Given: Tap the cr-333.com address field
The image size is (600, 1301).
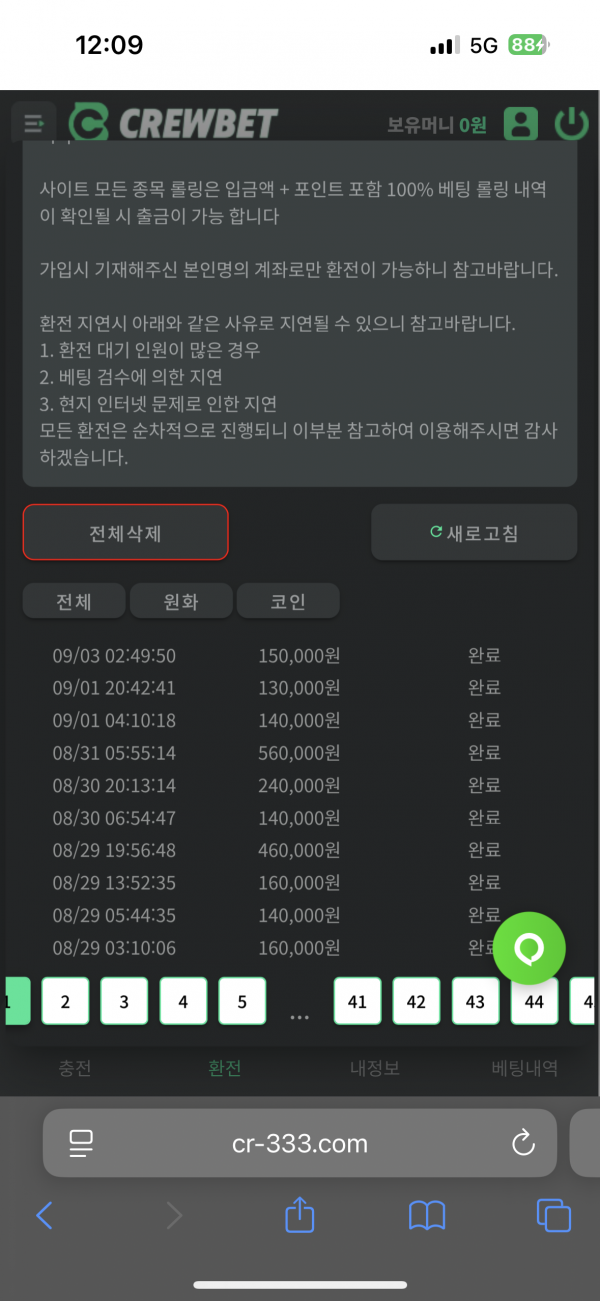Looking at the screenshot, I should 300,1143.
